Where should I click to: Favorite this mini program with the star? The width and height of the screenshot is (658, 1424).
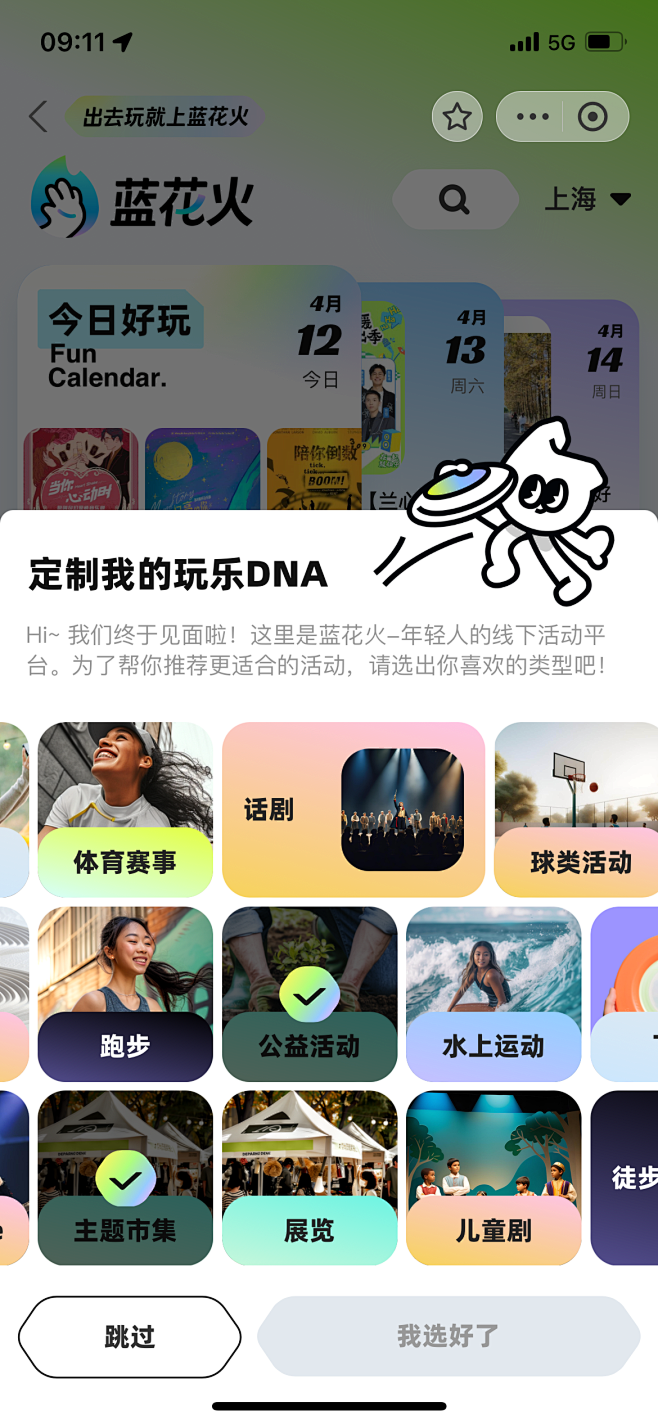coord(457,117)
